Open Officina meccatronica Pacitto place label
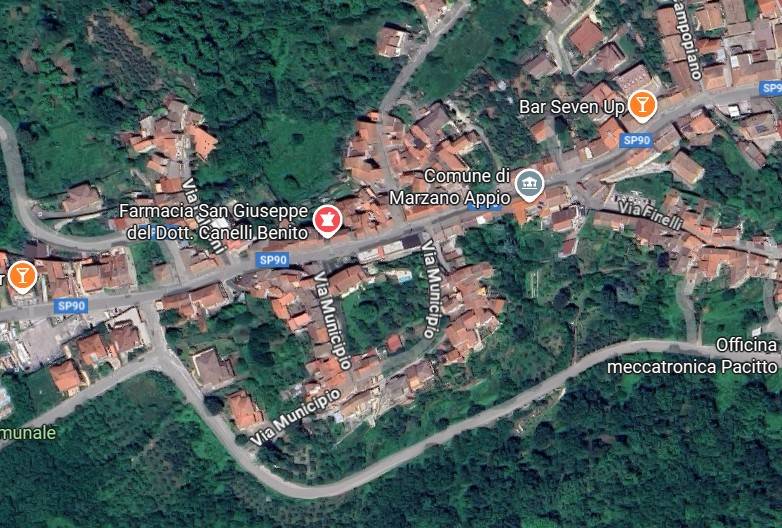Screen dimensions: 782x528 [x=693, y=356]
